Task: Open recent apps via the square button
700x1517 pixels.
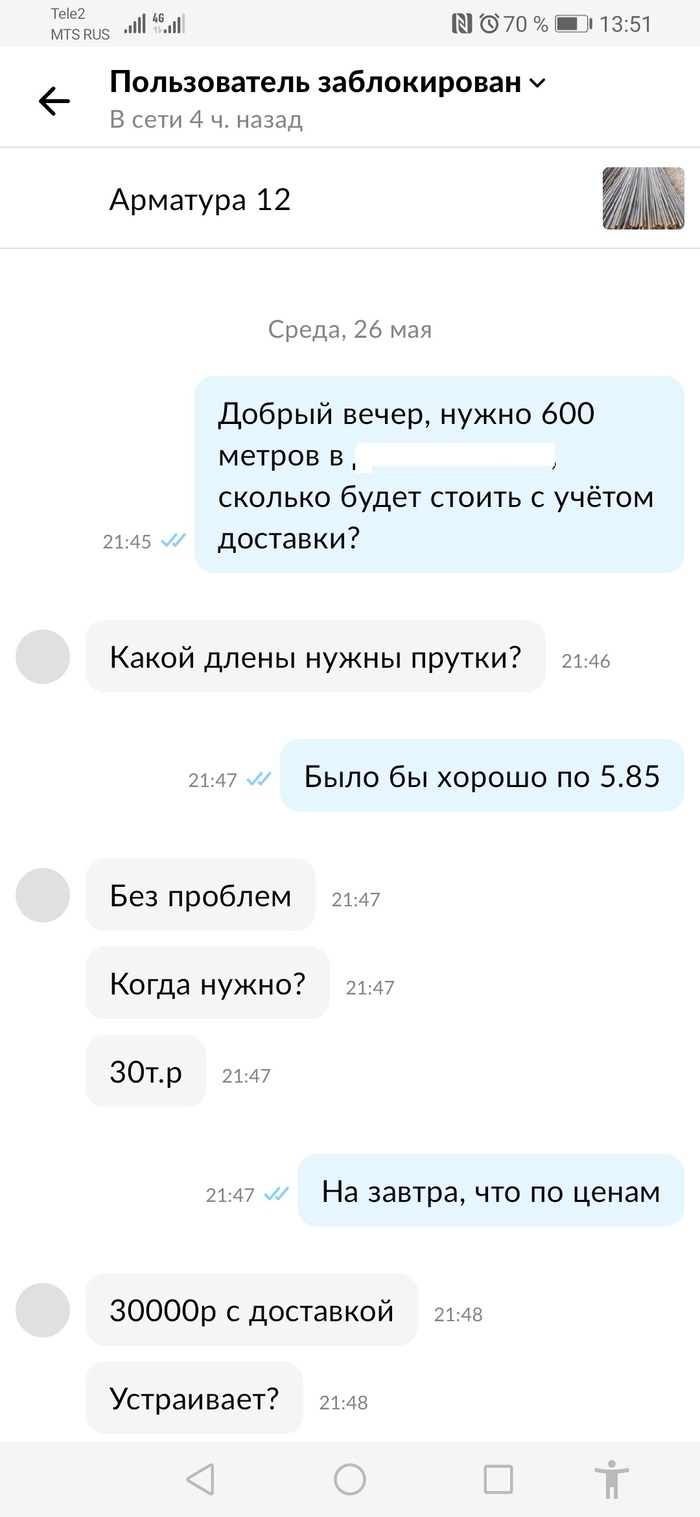Action: (497, 1479)
